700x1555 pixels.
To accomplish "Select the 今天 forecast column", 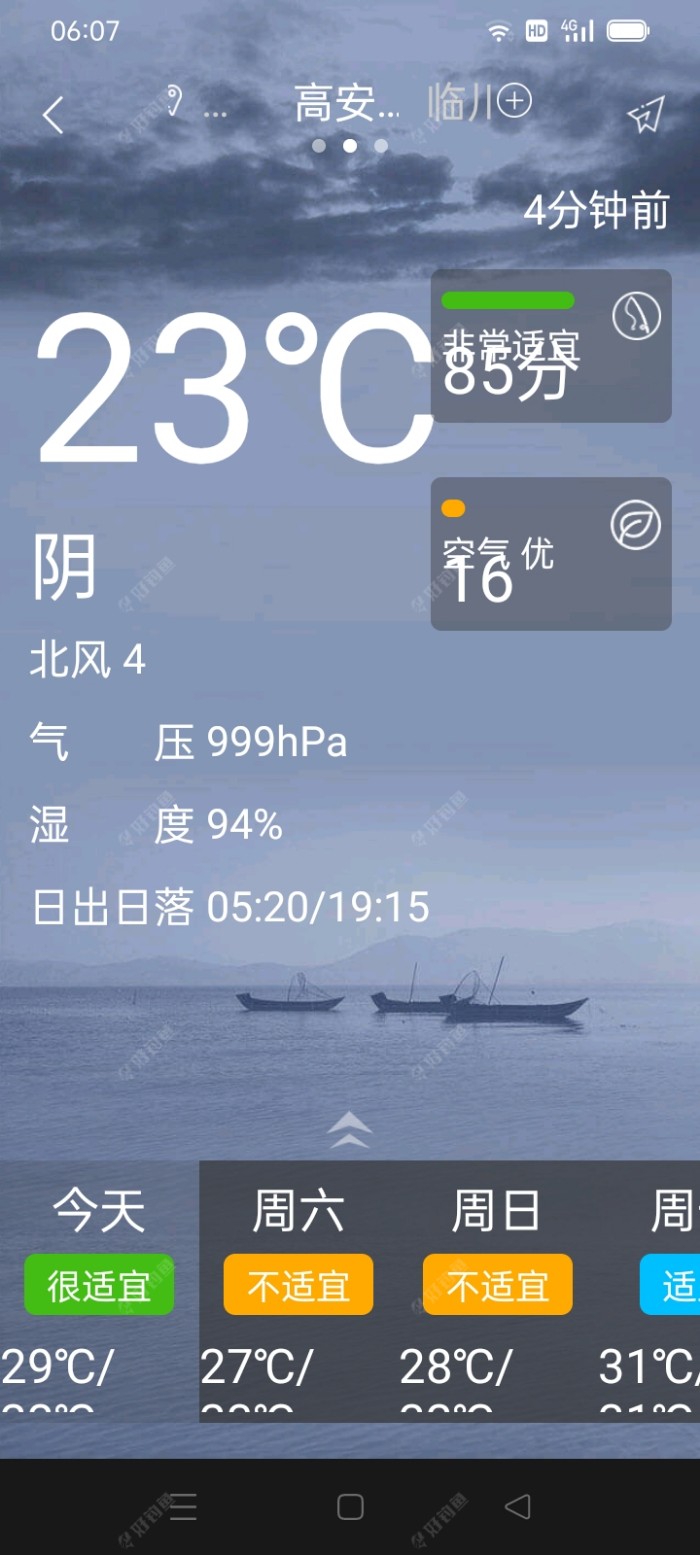I will click(99, 1290).
